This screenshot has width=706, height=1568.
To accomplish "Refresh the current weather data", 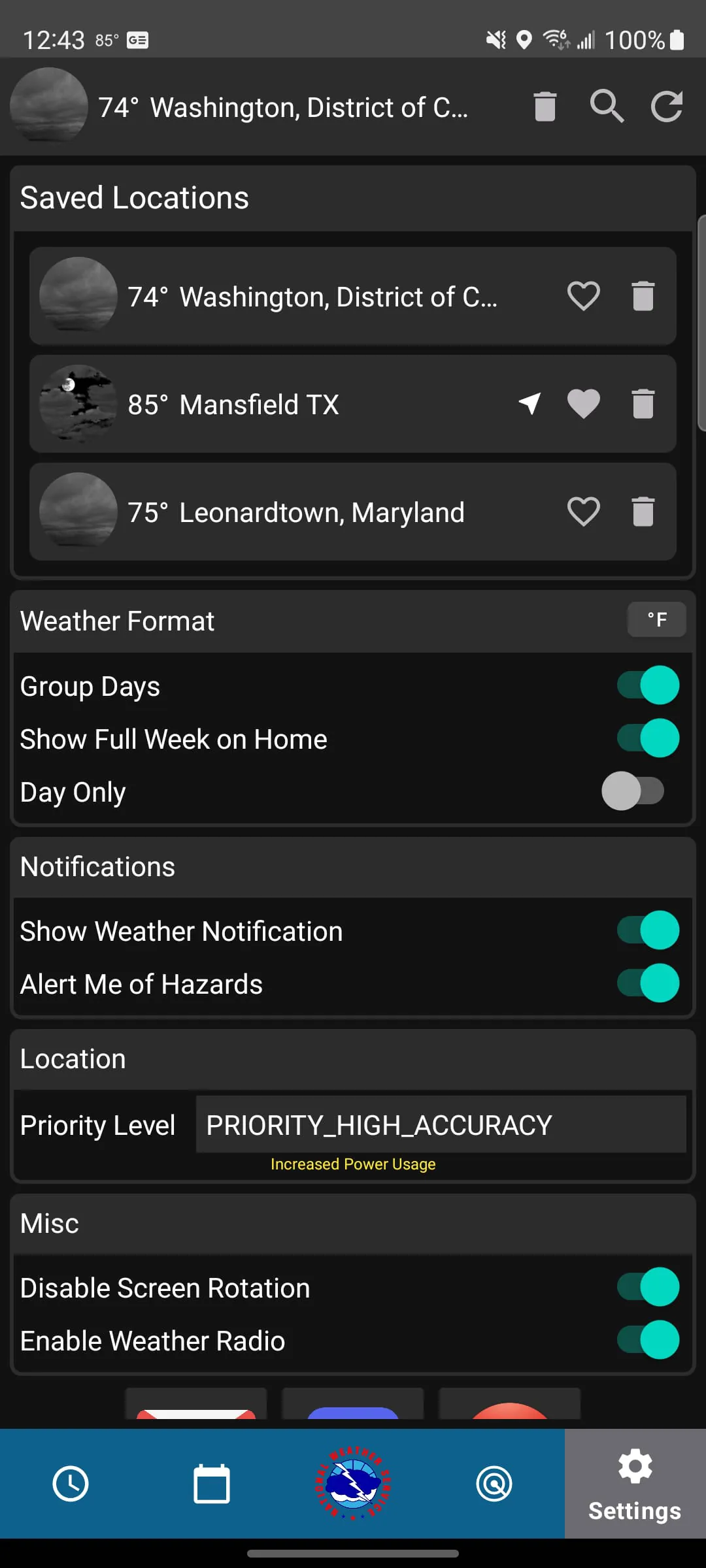I will [x=667, y=106].
